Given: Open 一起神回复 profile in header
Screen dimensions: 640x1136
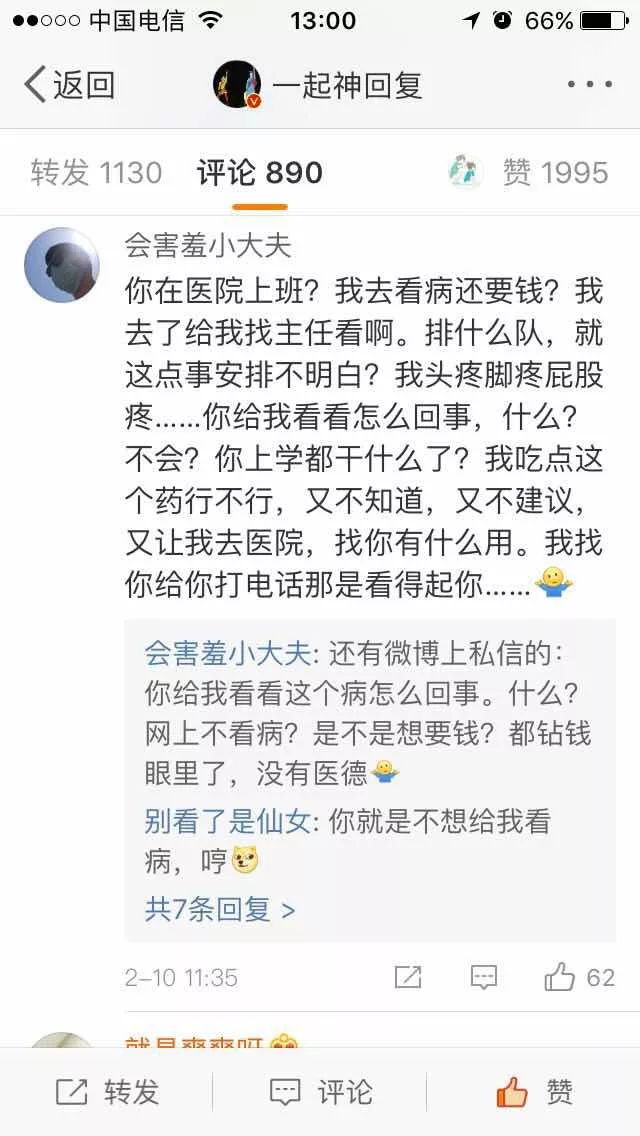Looking at the screenshot, I should tap(317, 85).
